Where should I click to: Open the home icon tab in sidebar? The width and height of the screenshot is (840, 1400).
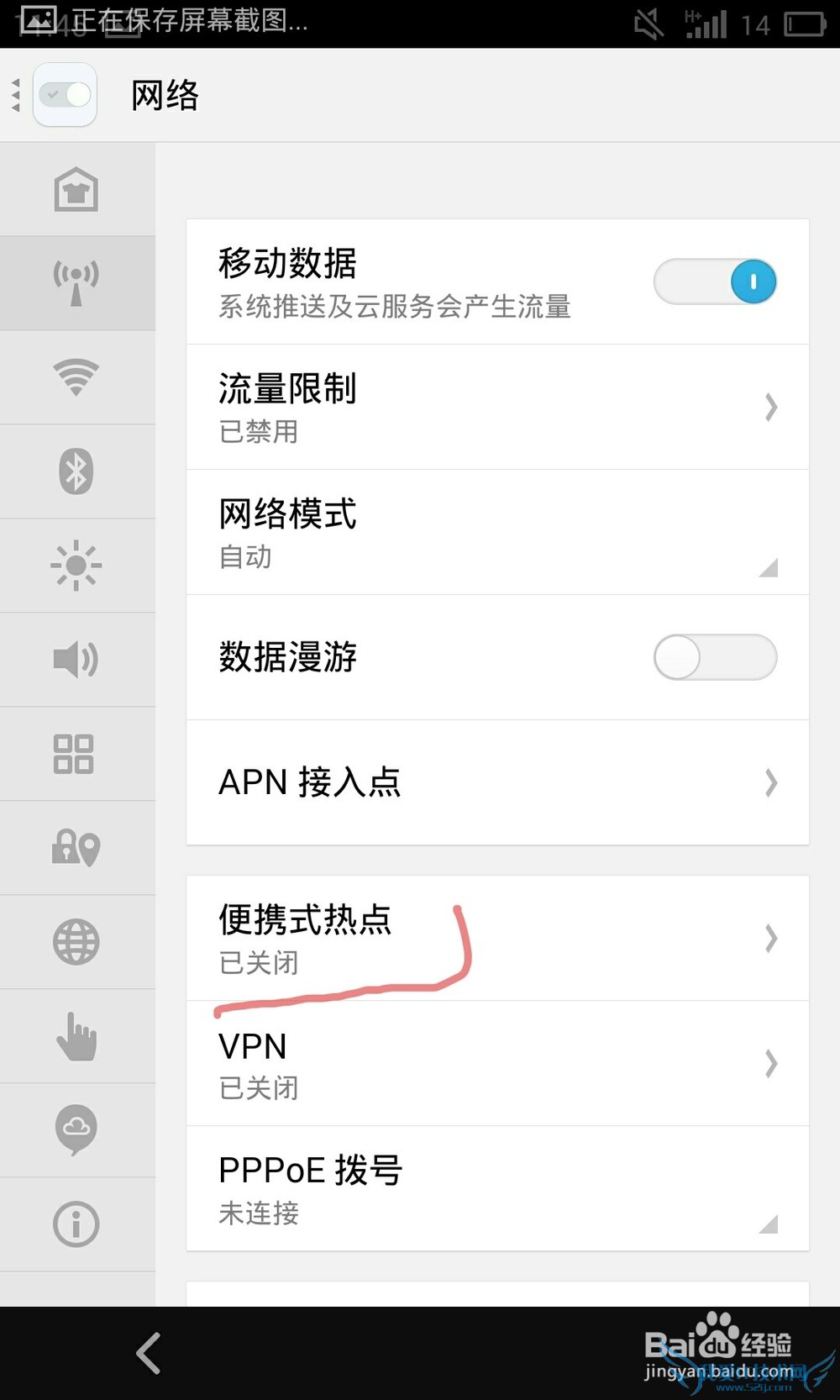pos(76,190)
